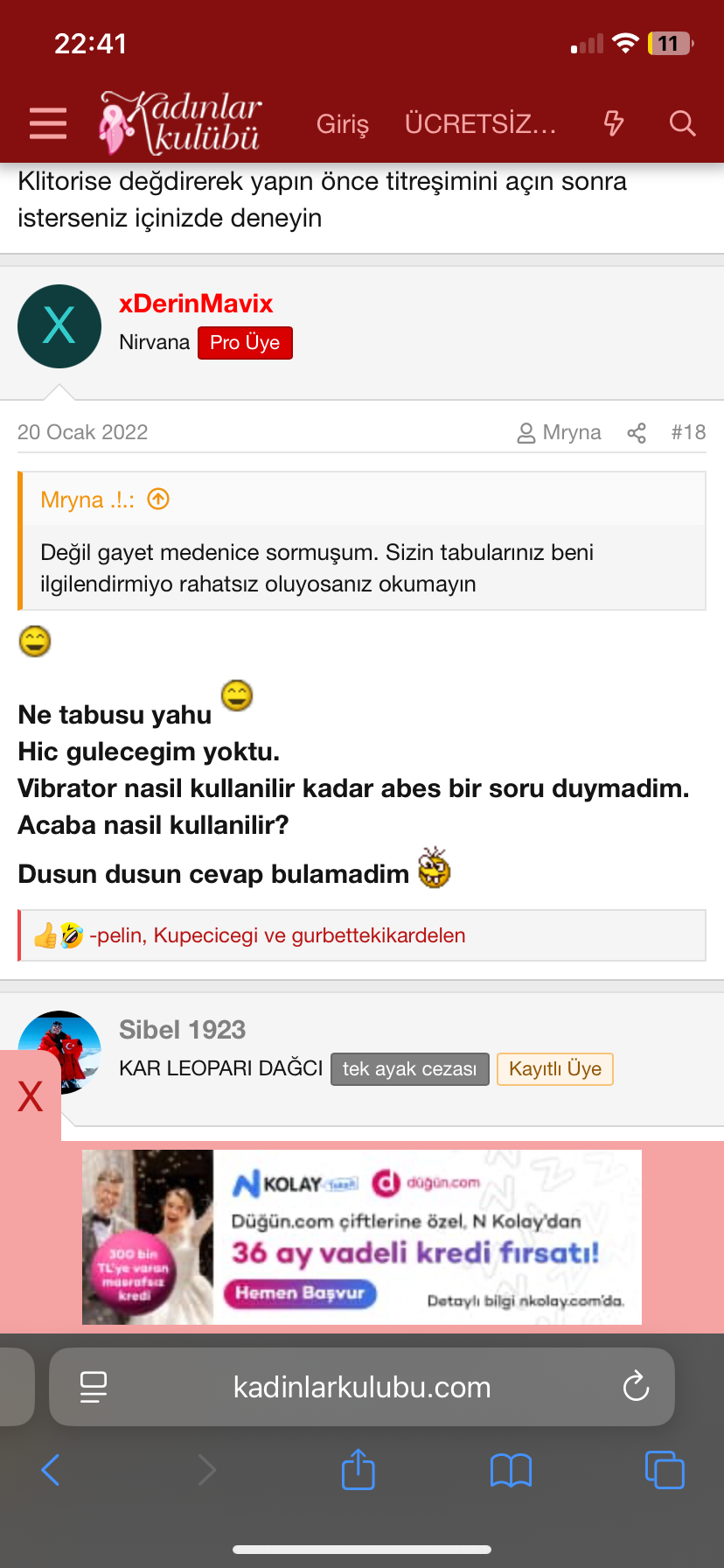The image size is (724, 1568).
Task: Open Sibel 1923's profile
Action: pyautogui.click(x=182, y=1030)
